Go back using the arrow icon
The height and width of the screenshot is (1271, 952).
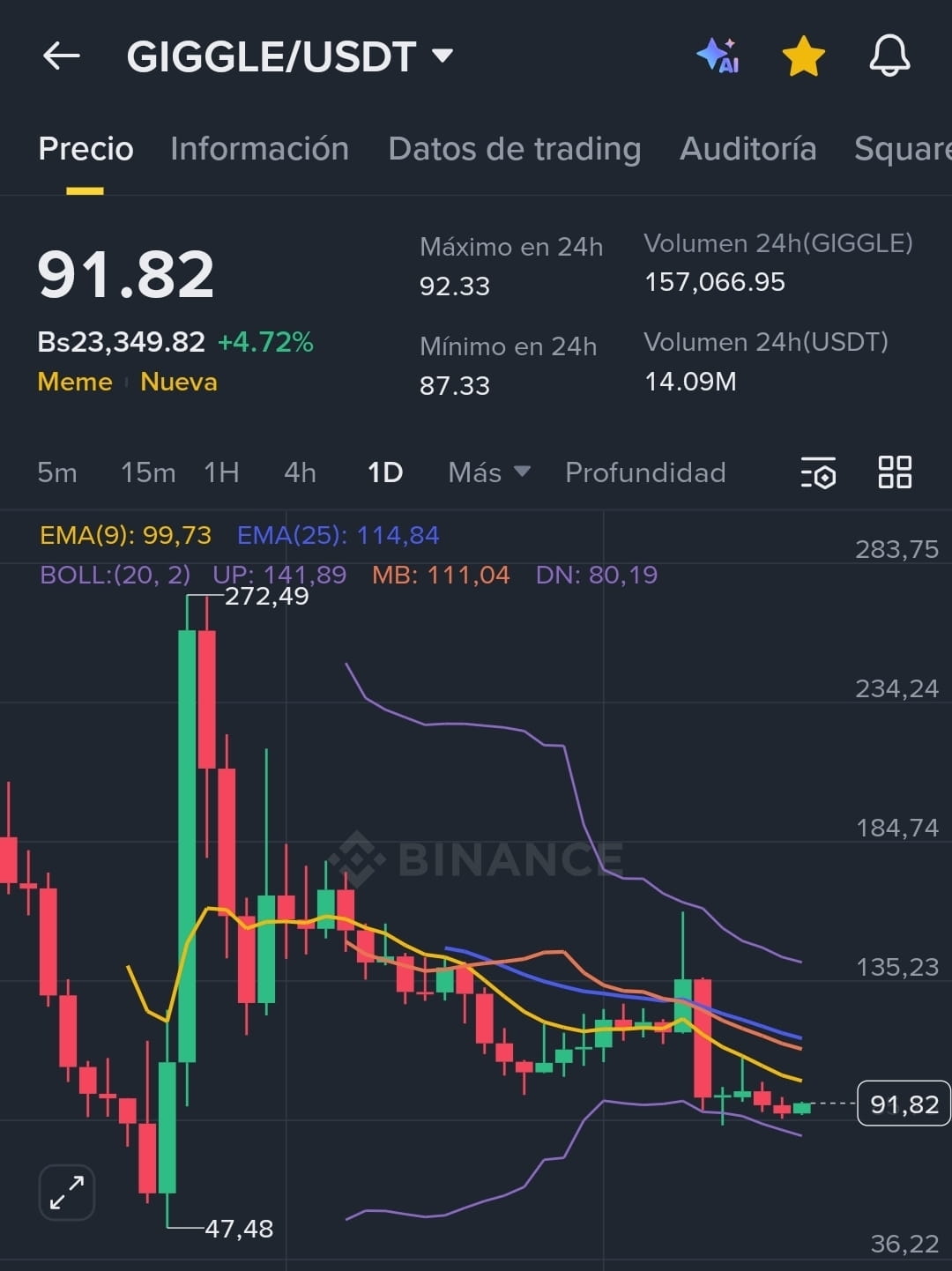pyautogui.click(x=62, y=56)
